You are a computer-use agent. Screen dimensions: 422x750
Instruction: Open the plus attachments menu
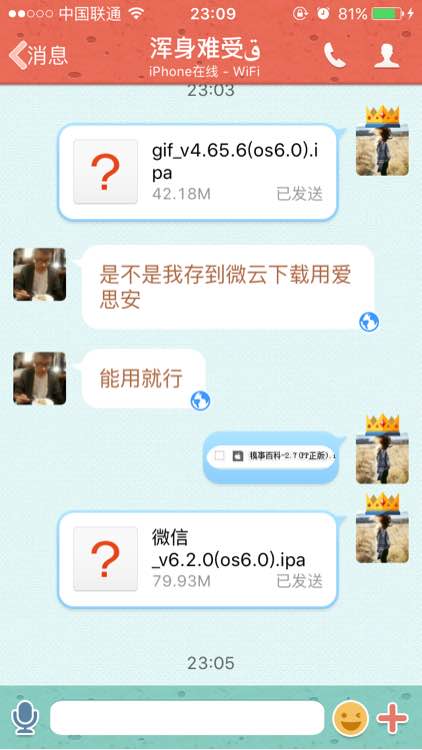click(x=392, y=718)
